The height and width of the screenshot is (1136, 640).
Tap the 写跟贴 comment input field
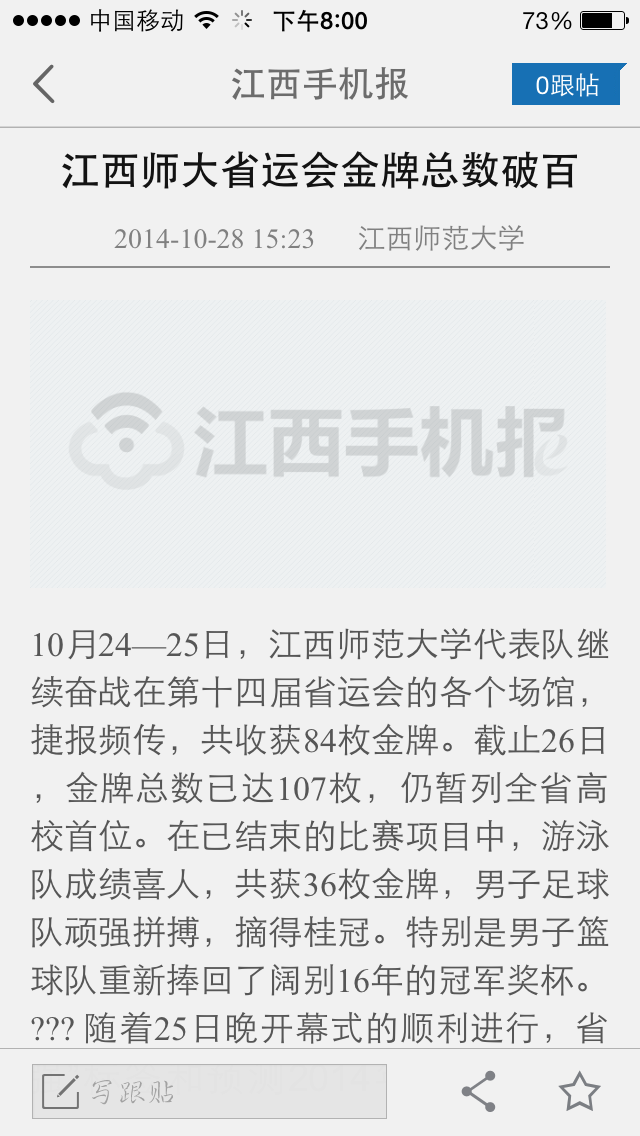[x=209, y=1091]
